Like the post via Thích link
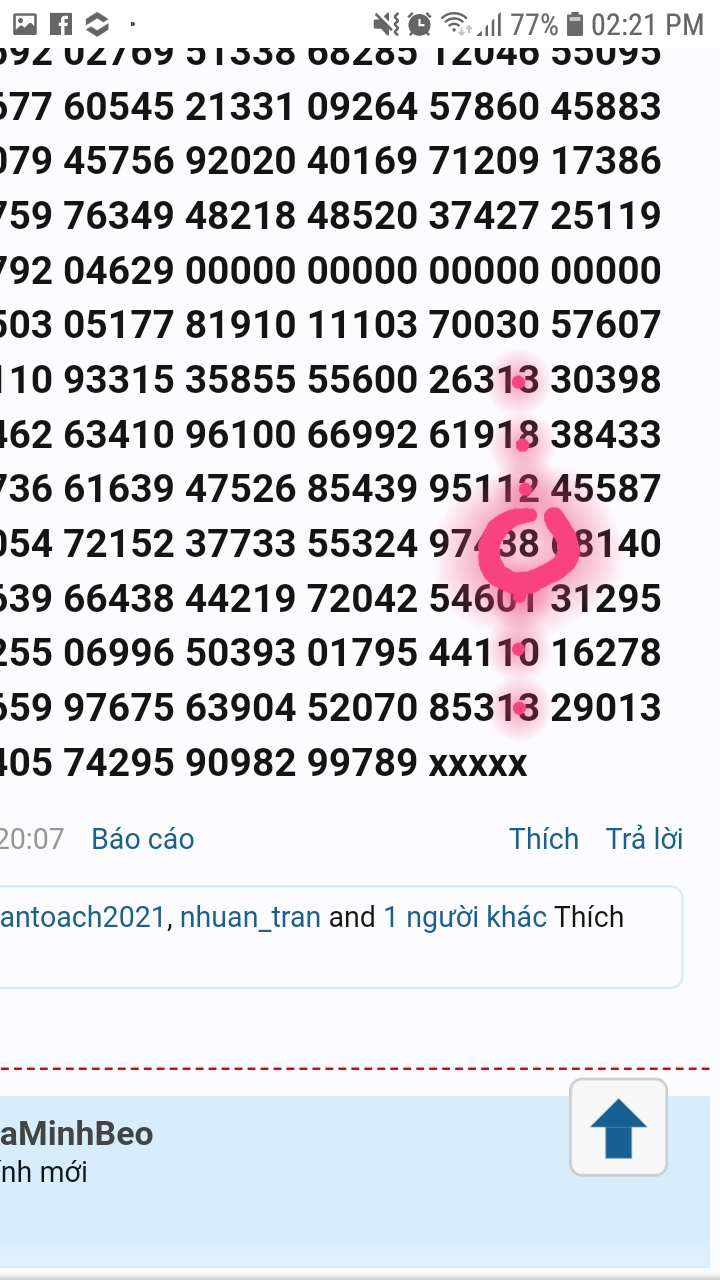720x1280 pixels. click(543, 839)
